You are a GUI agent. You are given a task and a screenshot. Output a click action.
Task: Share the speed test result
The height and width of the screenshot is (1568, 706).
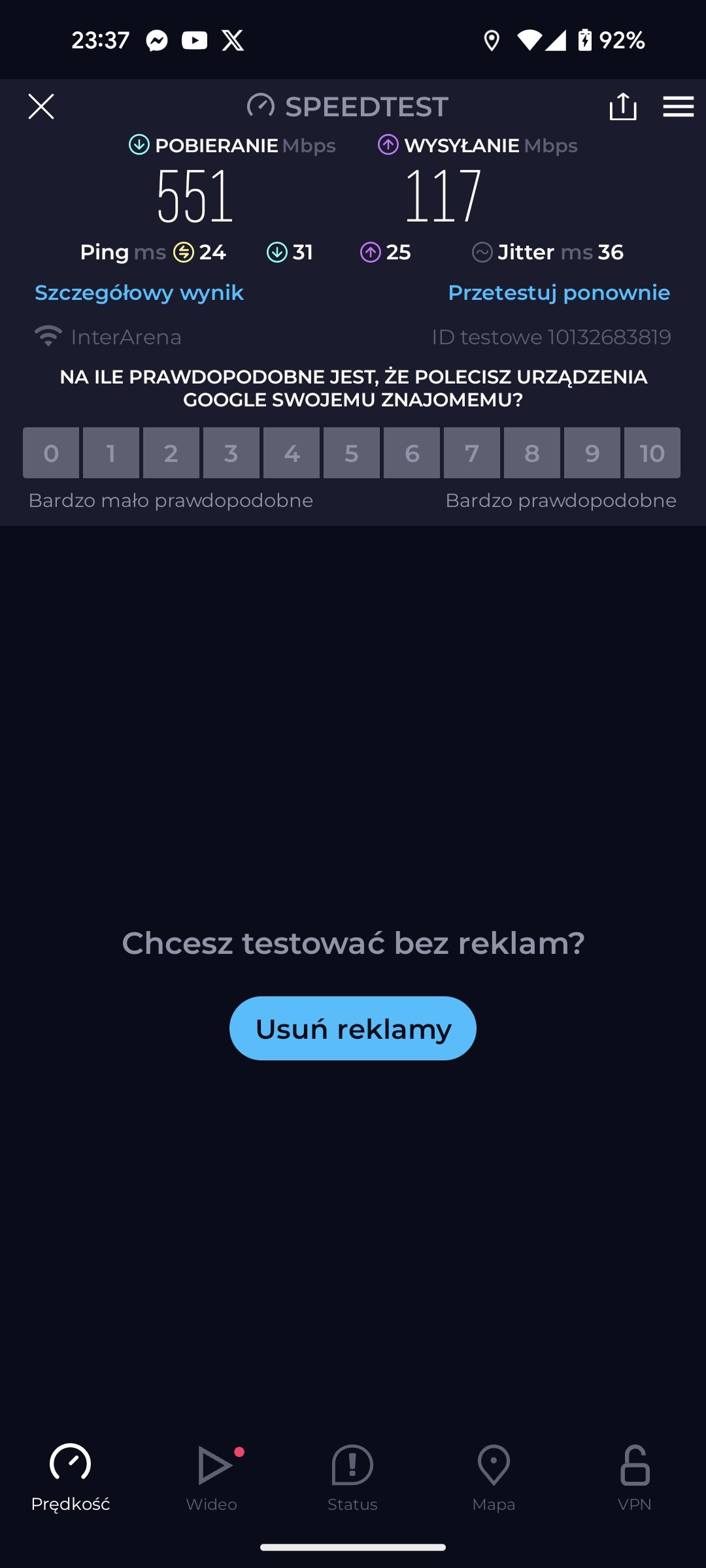[x=622, y=106]
